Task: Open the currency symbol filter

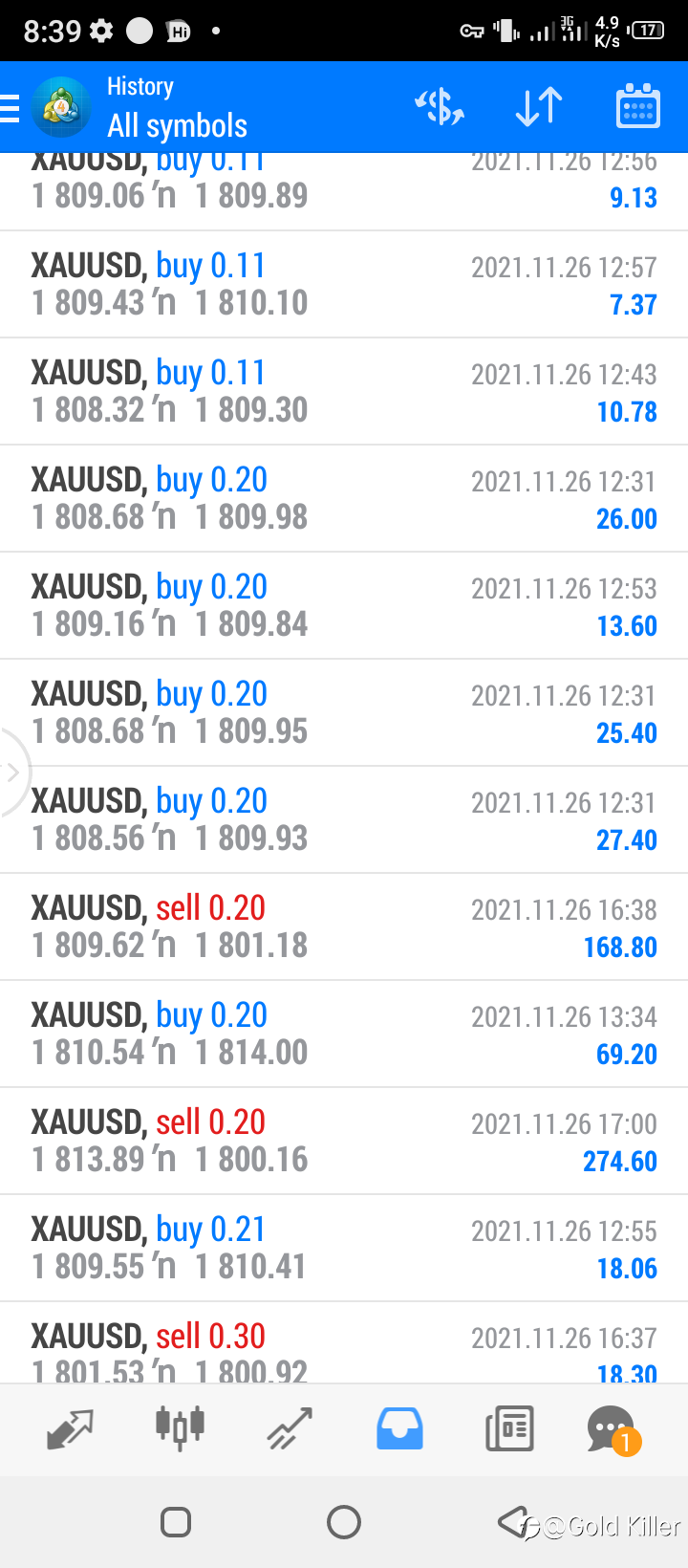Action: tap(440, 107)
